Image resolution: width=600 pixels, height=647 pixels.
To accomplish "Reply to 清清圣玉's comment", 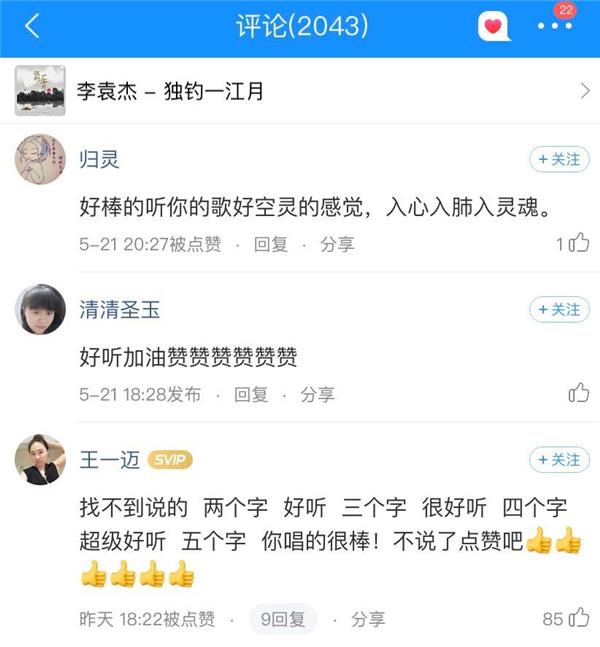I will tap(251, 394).
